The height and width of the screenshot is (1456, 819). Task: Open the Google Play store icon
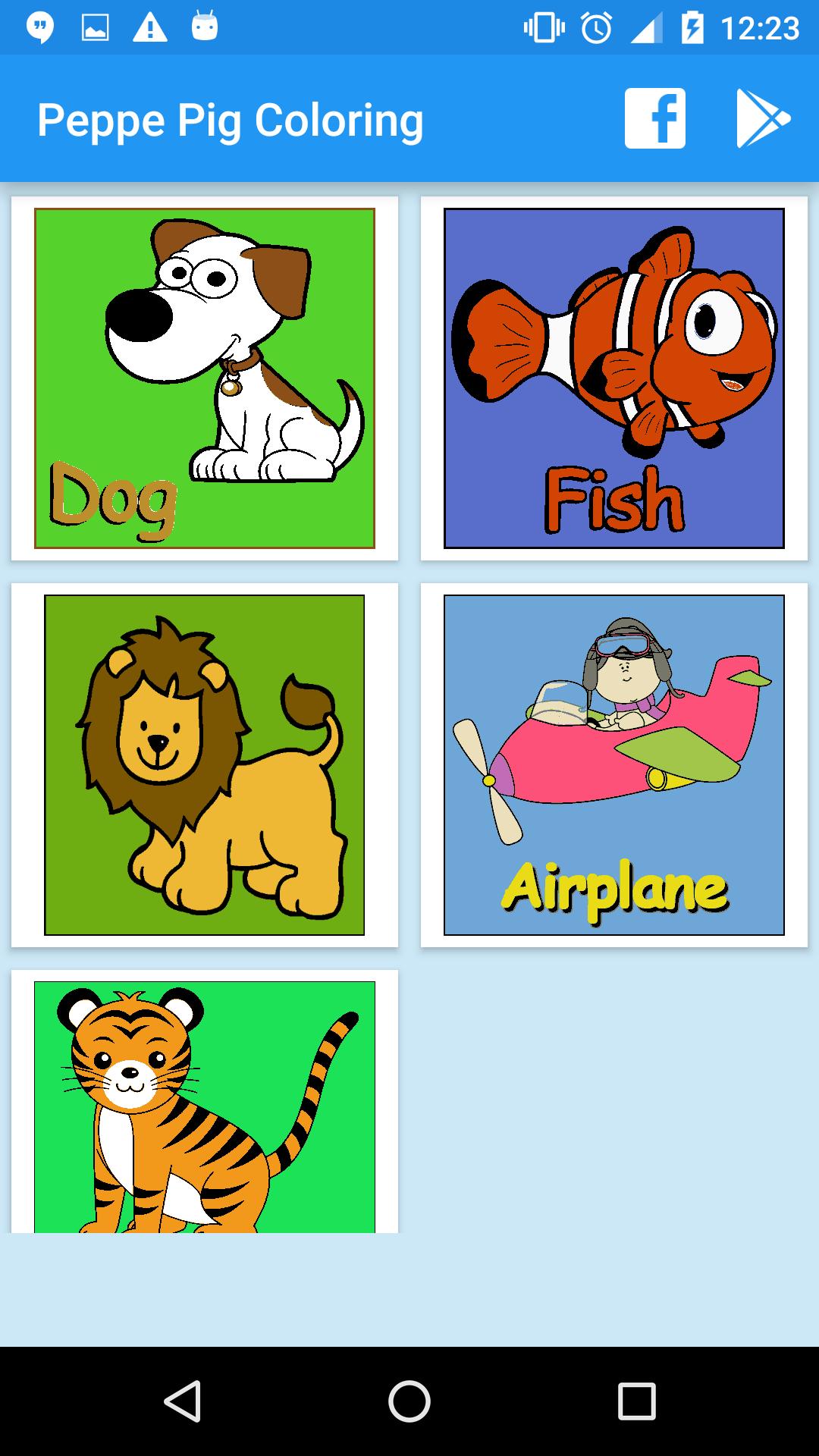tap(763, 118)
